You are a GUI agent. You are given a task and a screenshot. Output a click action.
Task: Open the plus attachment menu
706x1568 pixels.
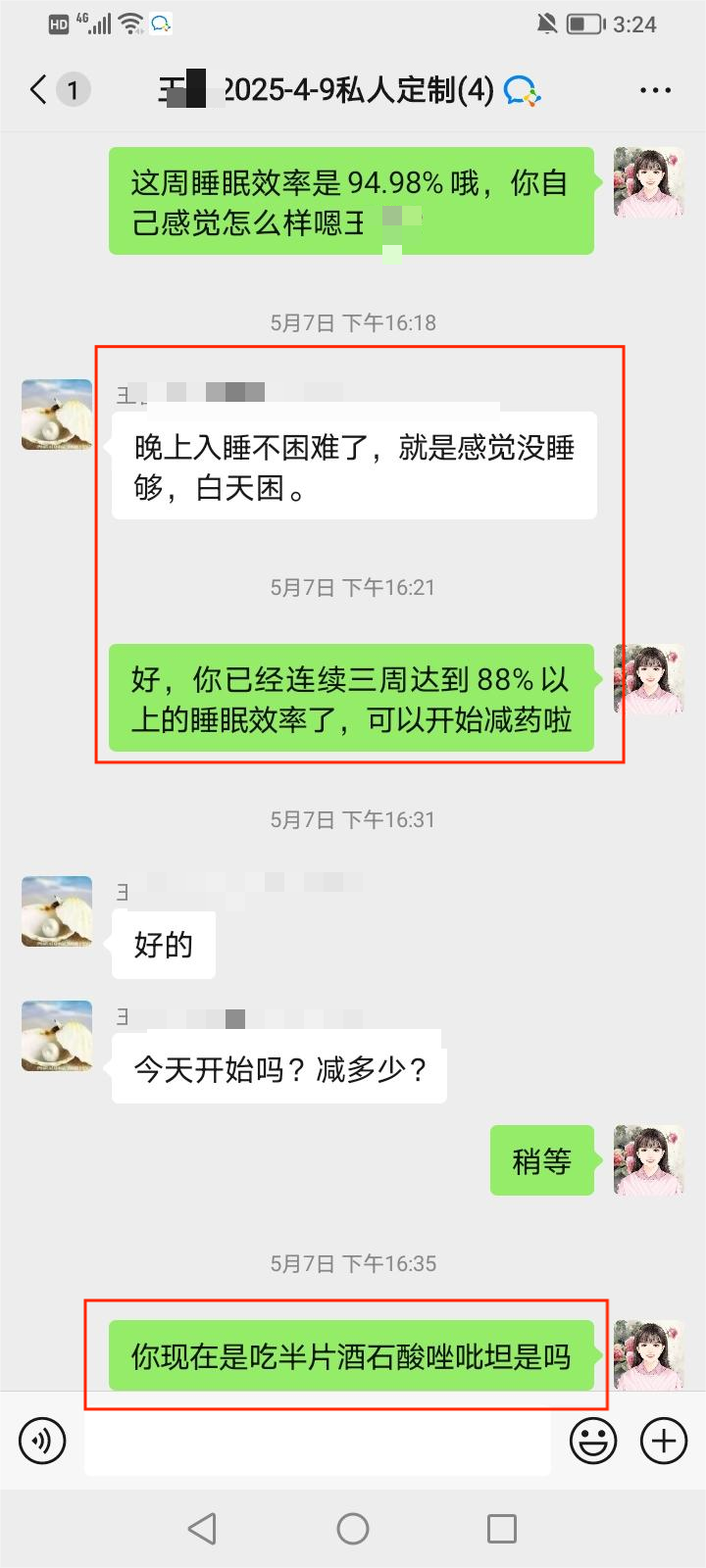tap(664, 1441)
